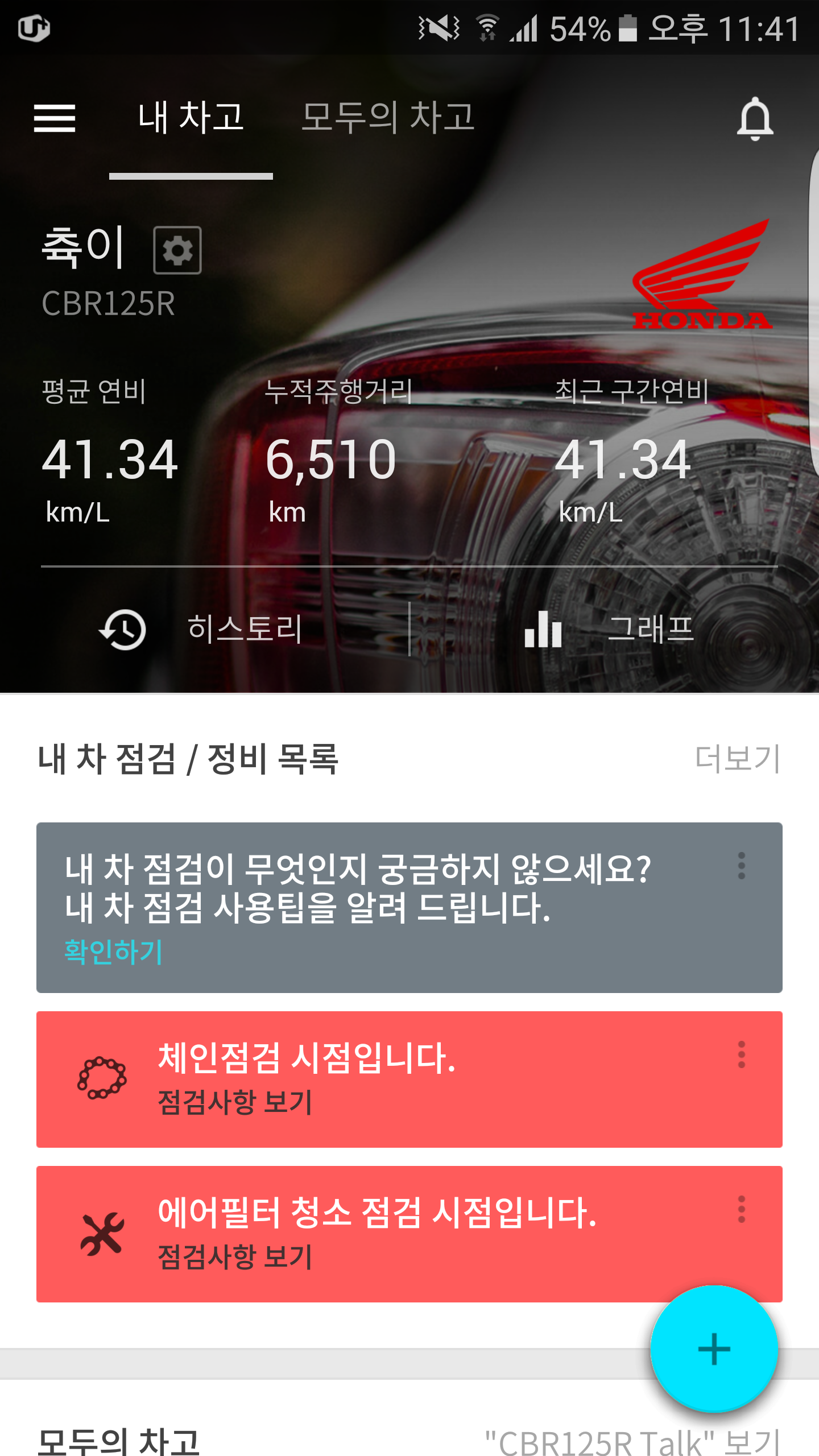Image resolution: width=819 pixels, height=1456 pixels.
Task: Open overflow menu on 체인점검 card
Action: (741, 1054)
